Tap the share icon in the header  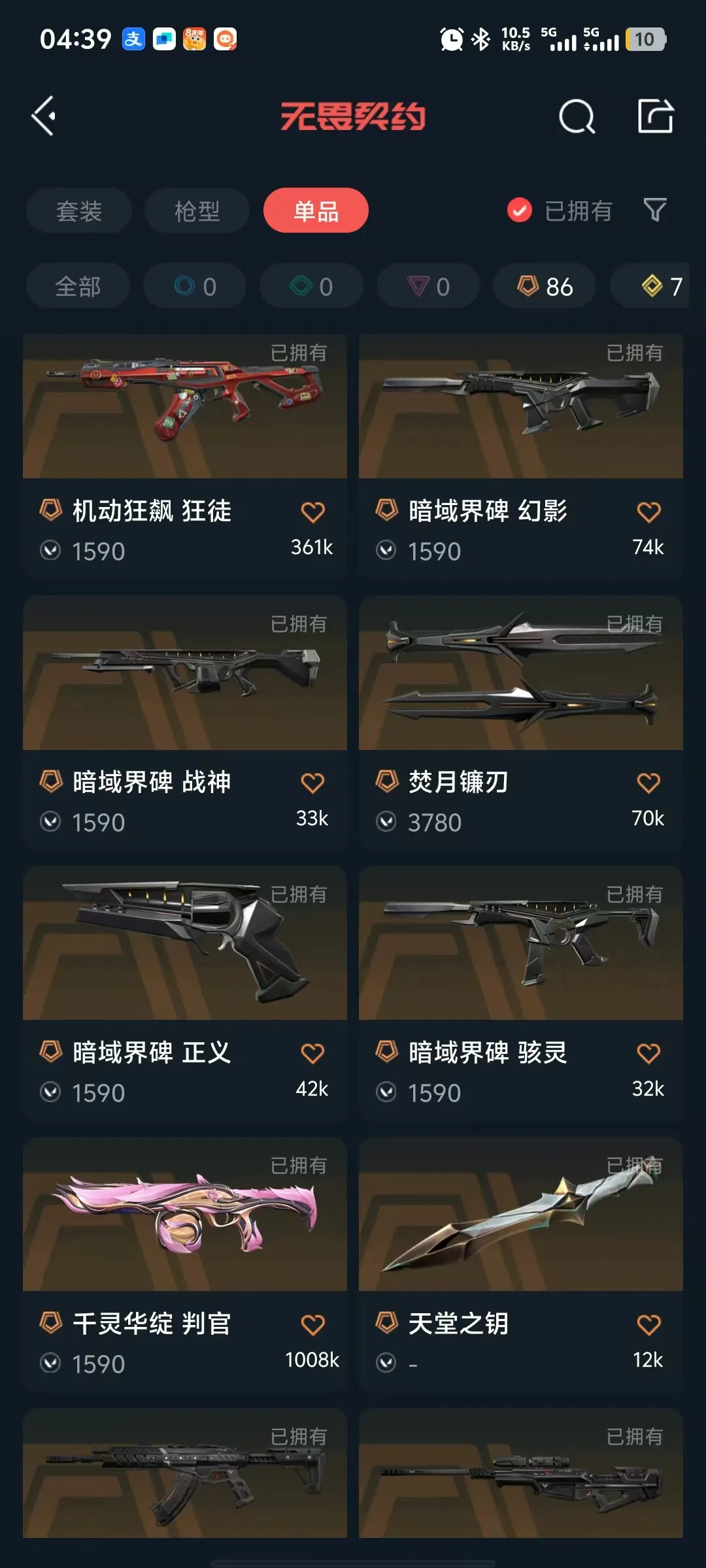click(x=655, y=116)
